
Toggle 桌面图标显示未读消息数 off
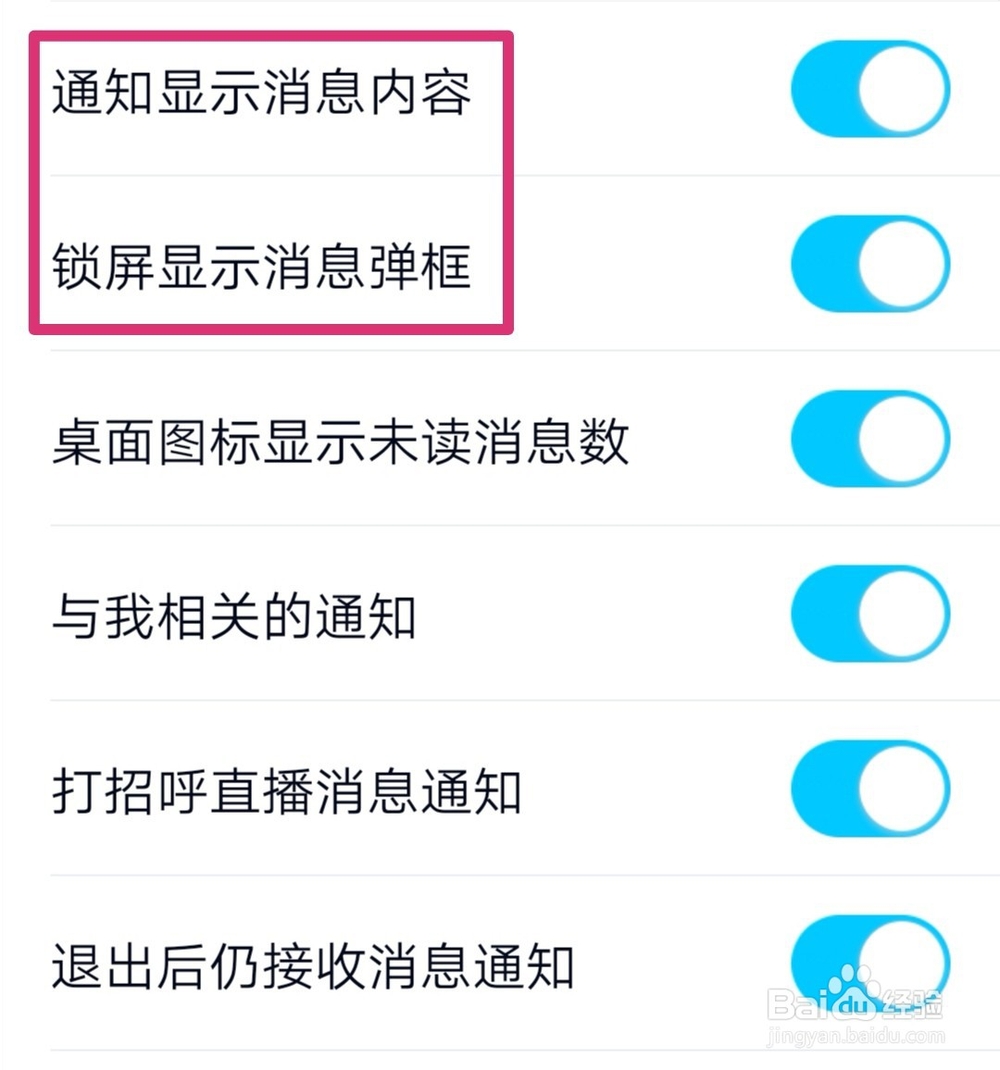point(869,439)
